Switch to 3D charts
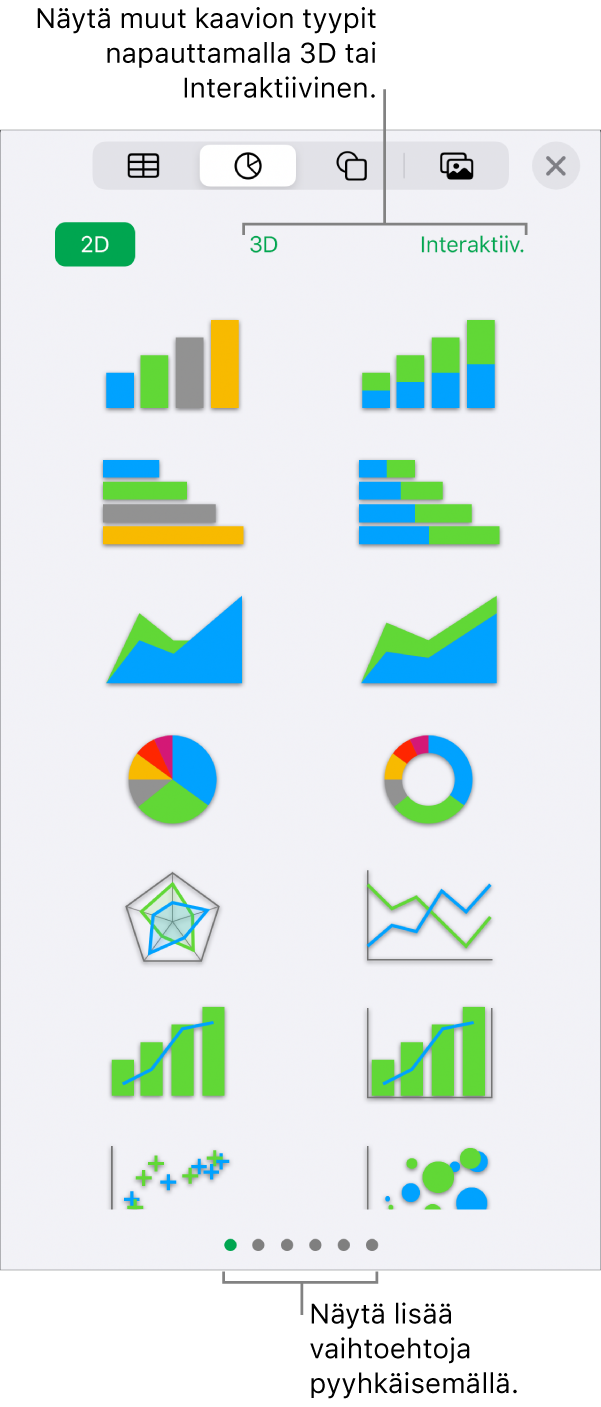Screen dimensions: 601x1407 pos(263,245)
